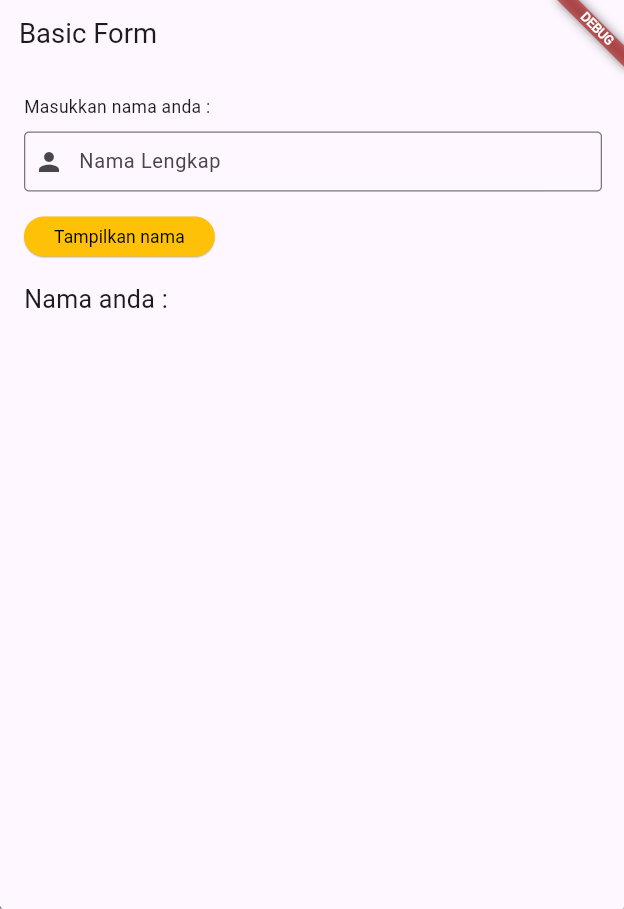Tap the Tampilkan nama button
The height and width of the screenshot is (909, 624).
(119, 237)
